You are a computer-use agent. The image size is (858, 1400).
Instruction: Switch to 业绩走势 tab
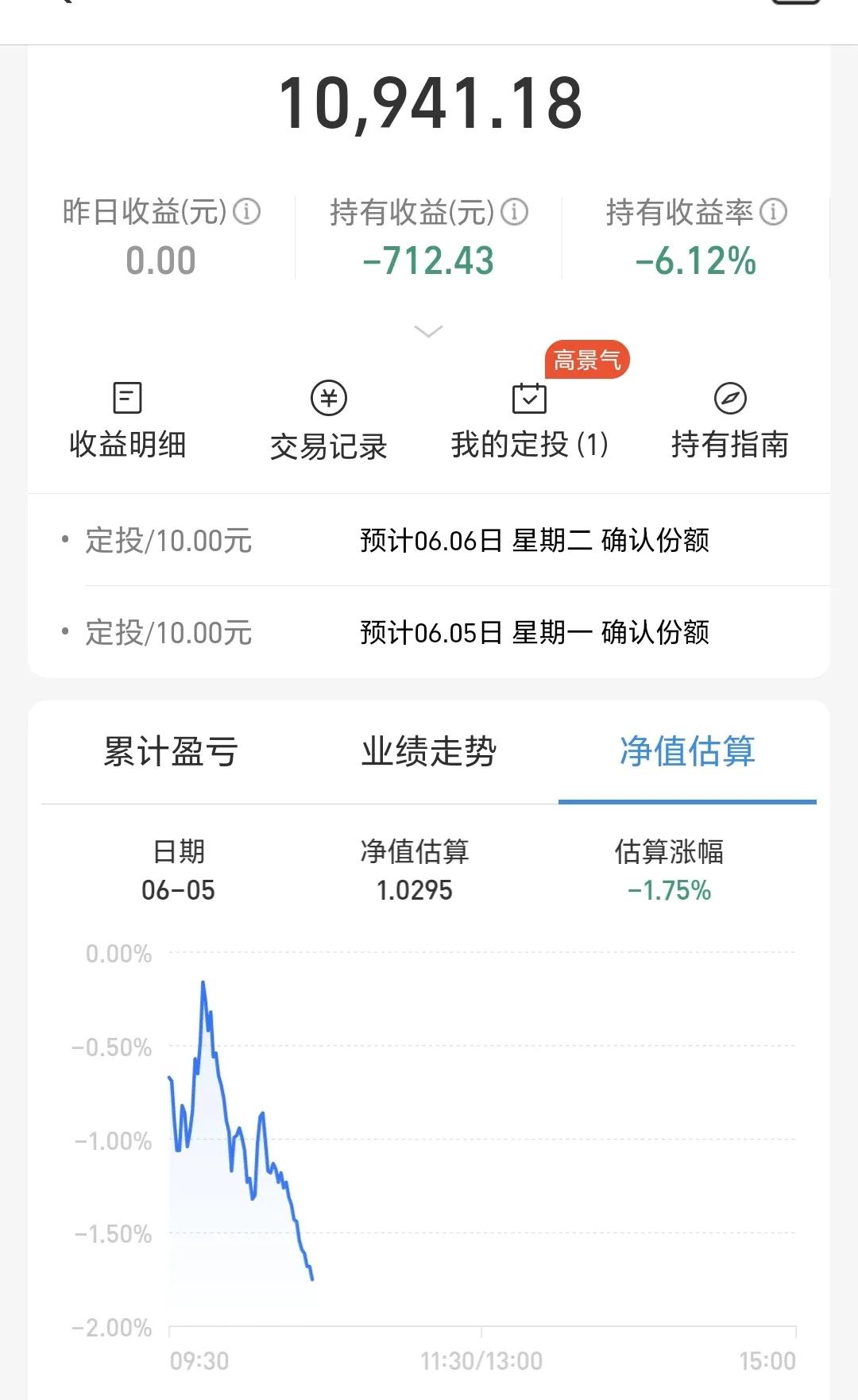click(429, 751)
